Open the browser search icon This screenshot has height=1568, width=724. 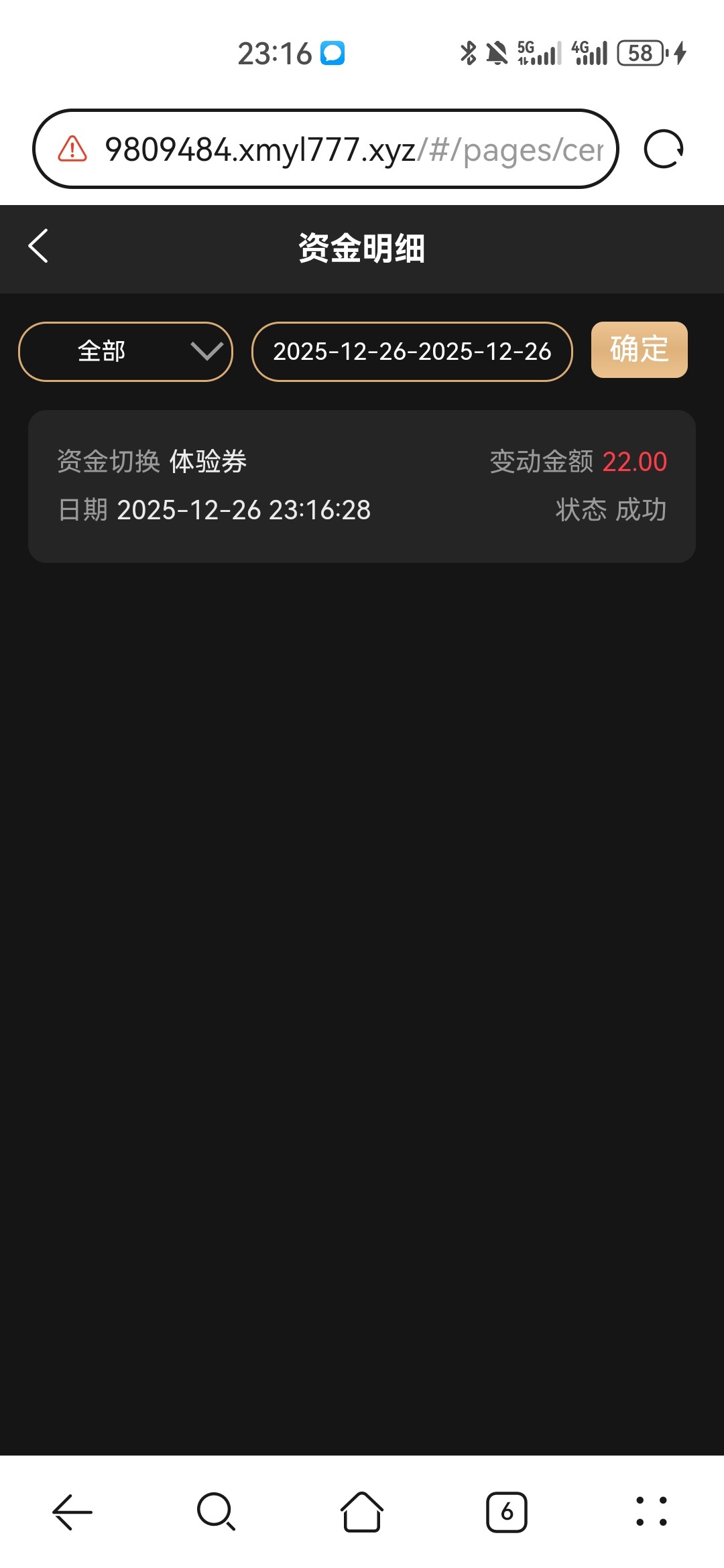pyautogui.click(x=216, y=1512)
